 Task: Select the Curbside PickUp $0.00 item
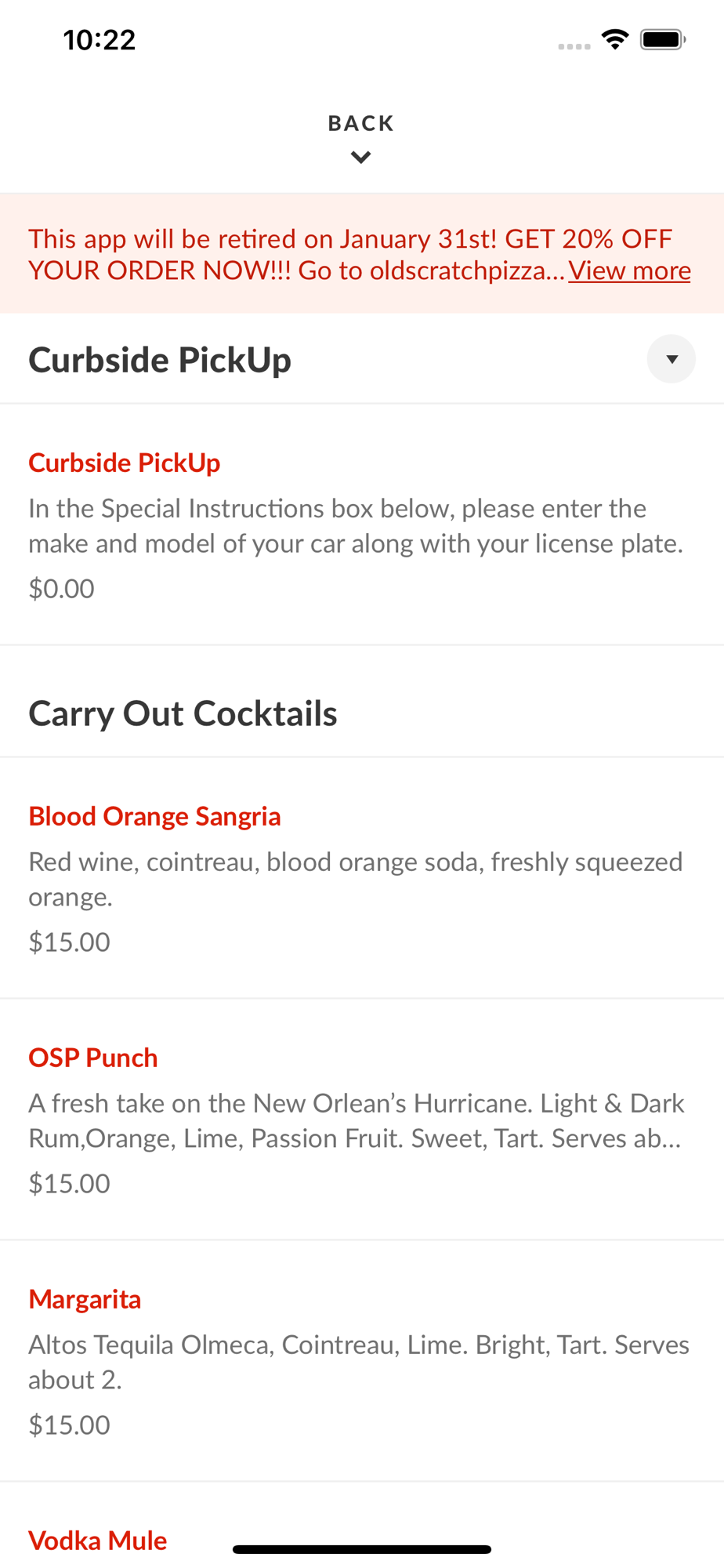(x=362, y=524)
